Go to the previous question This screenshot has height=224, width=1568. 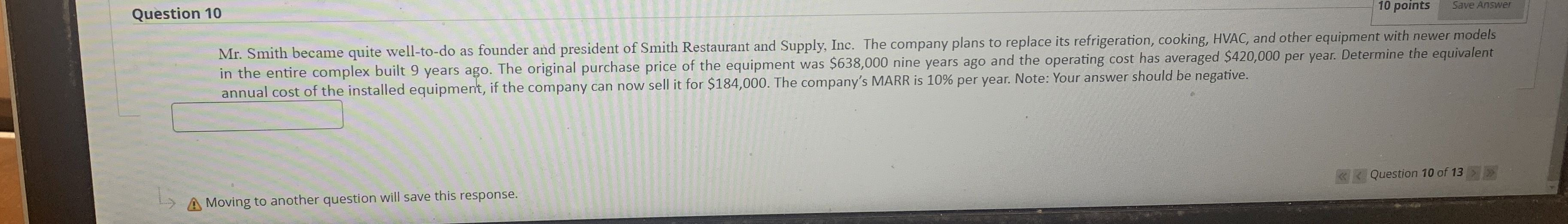(1359, 176)
